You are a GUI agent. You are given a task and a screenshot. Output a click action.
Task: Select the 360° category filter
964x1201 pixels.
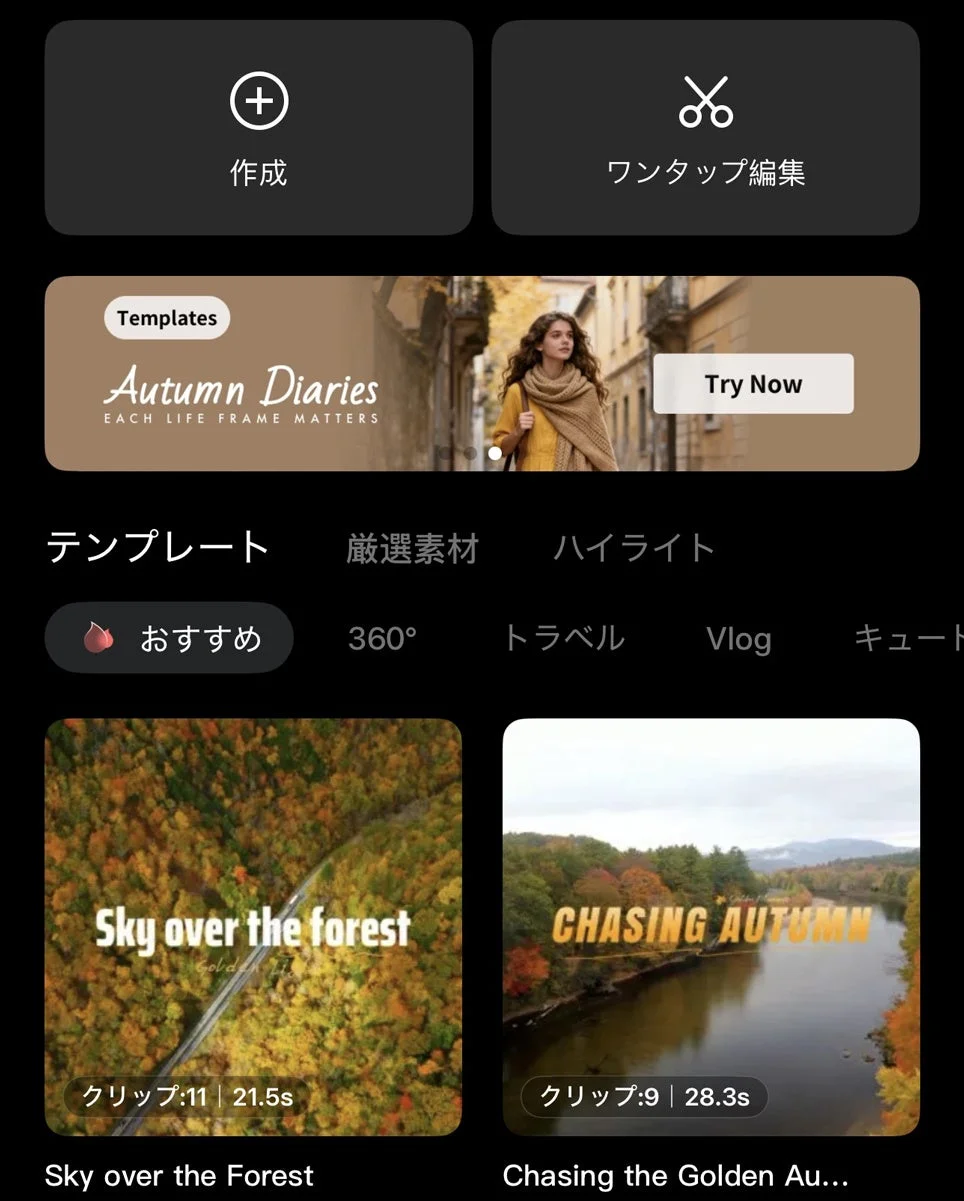[381, 638]
